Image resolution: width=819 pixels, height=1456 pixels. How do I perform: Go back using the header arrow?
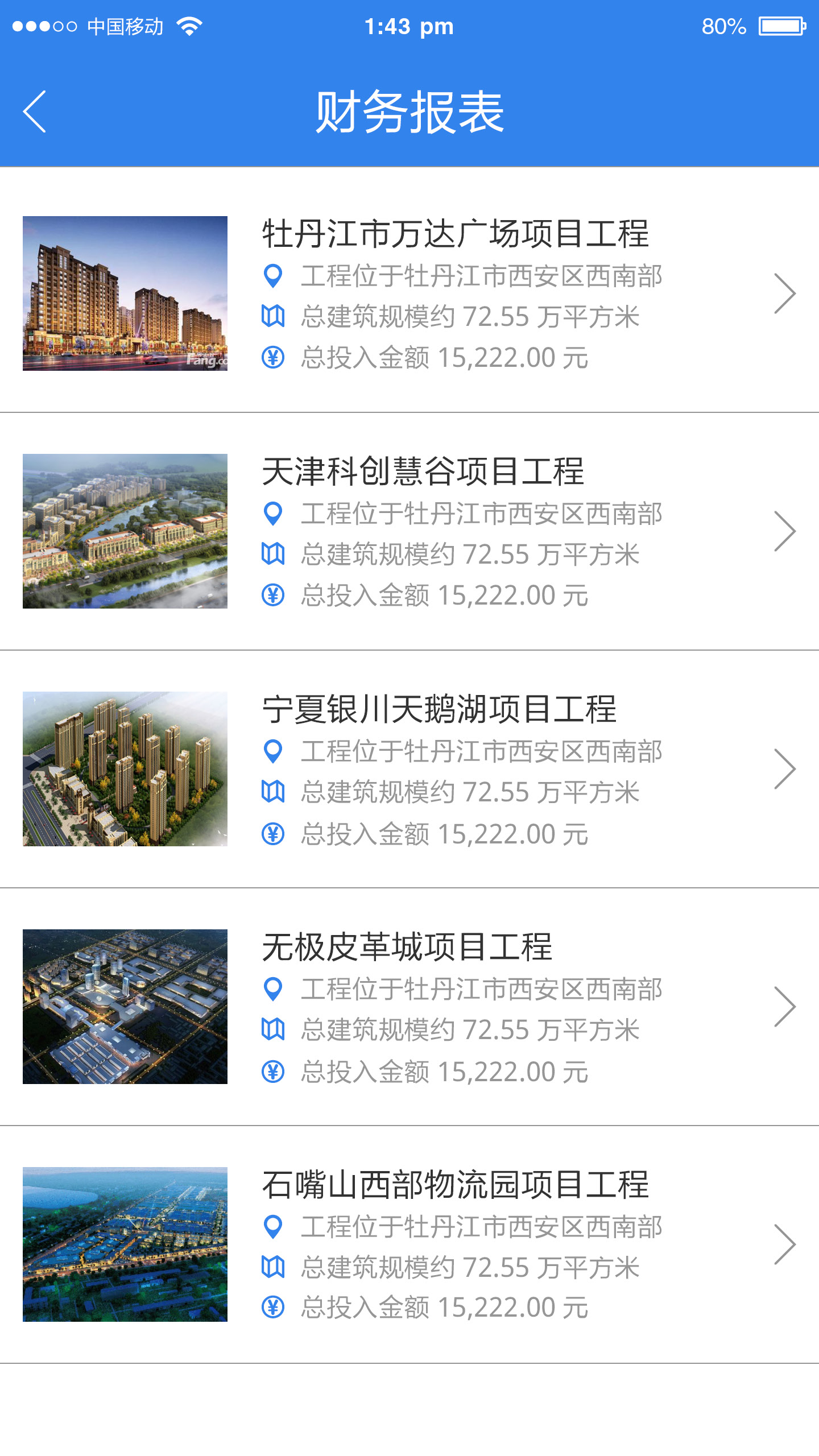(x=34, y=111)
